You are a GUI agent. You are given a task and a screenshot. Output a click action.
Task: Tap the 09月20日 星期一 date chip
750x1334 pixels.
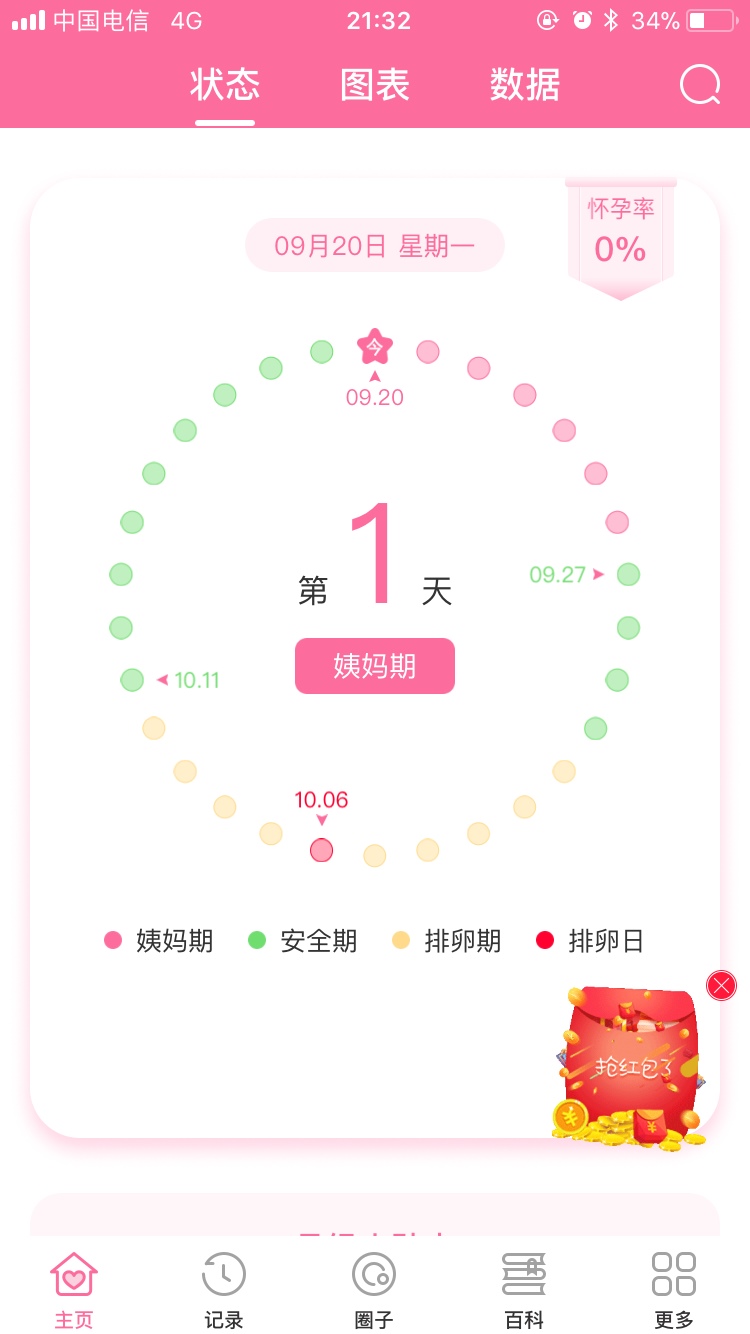coord(375,245)
